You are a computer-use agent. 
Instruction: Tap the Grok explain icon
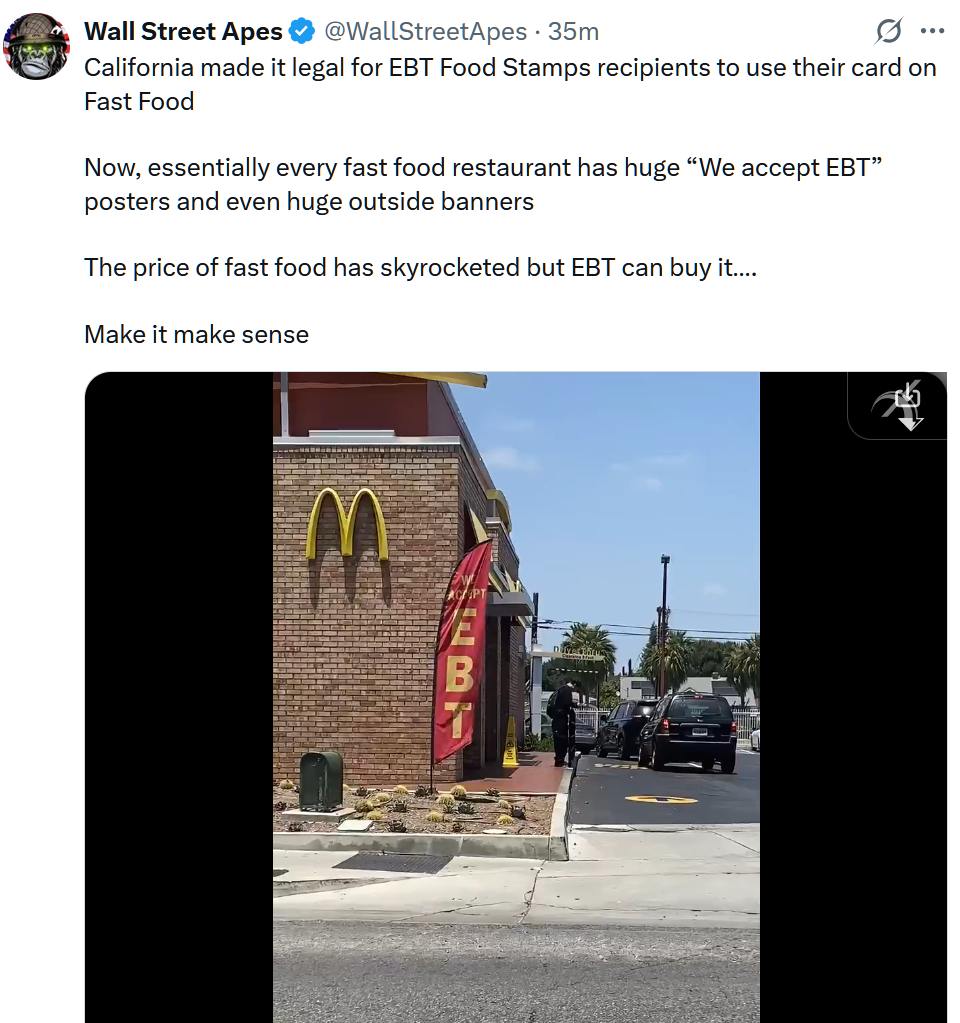click(x=888, y=32)
